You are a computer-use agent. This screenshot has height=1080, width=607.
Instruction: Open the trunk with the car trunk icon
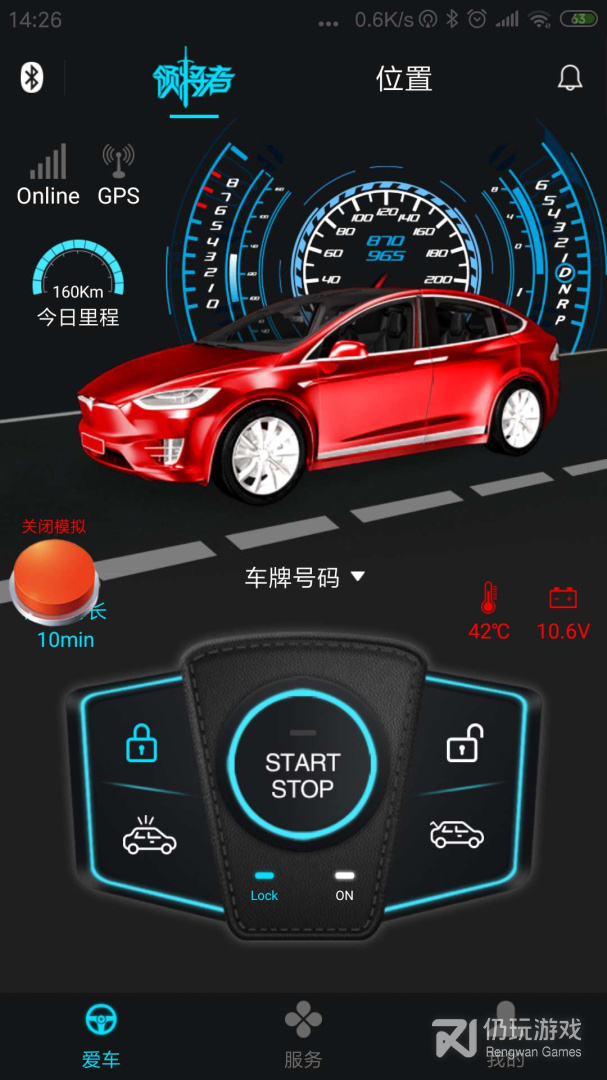(457, 833)
